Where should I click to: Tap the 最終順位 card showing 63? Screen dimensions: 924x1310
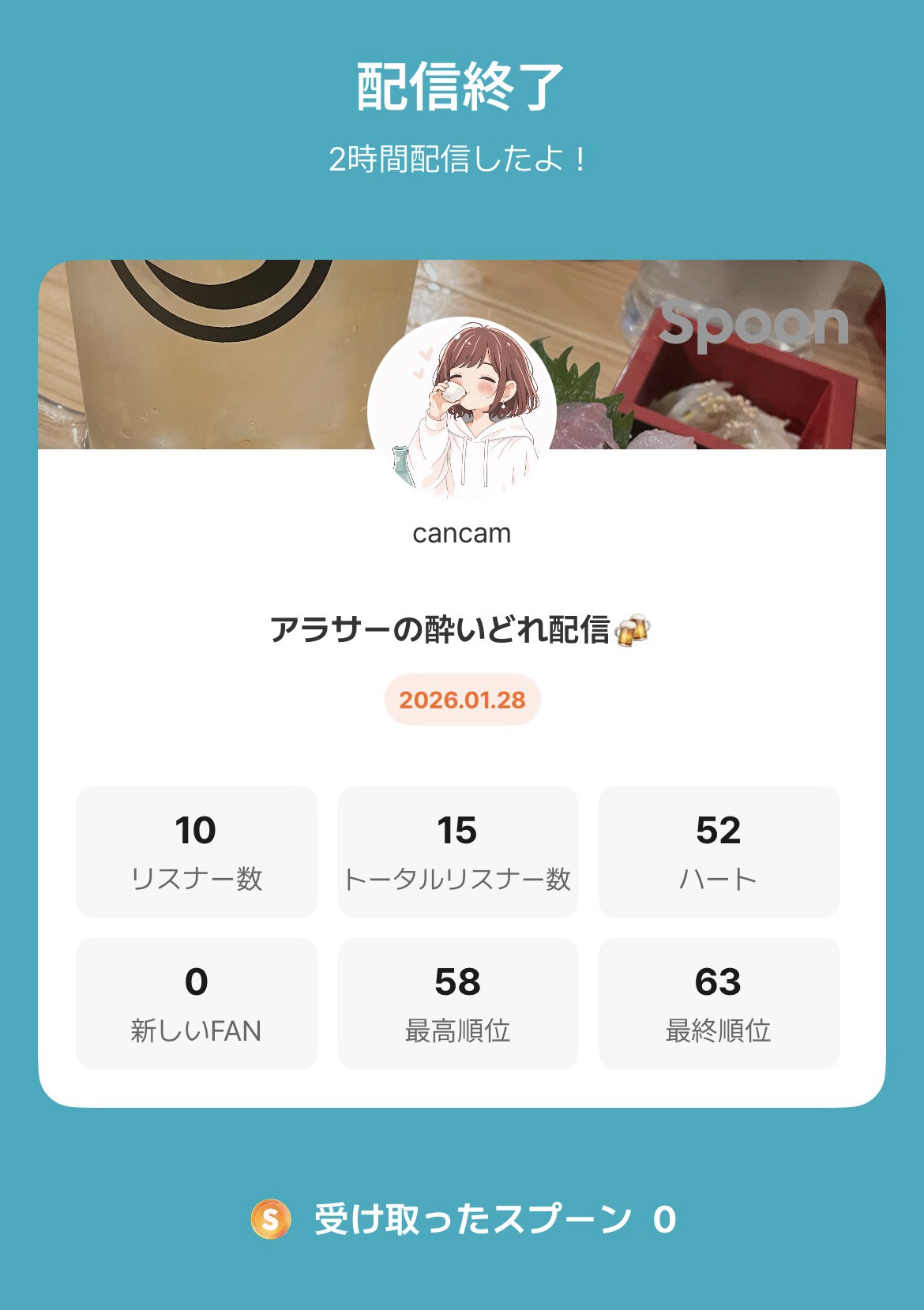[720, 1001]
